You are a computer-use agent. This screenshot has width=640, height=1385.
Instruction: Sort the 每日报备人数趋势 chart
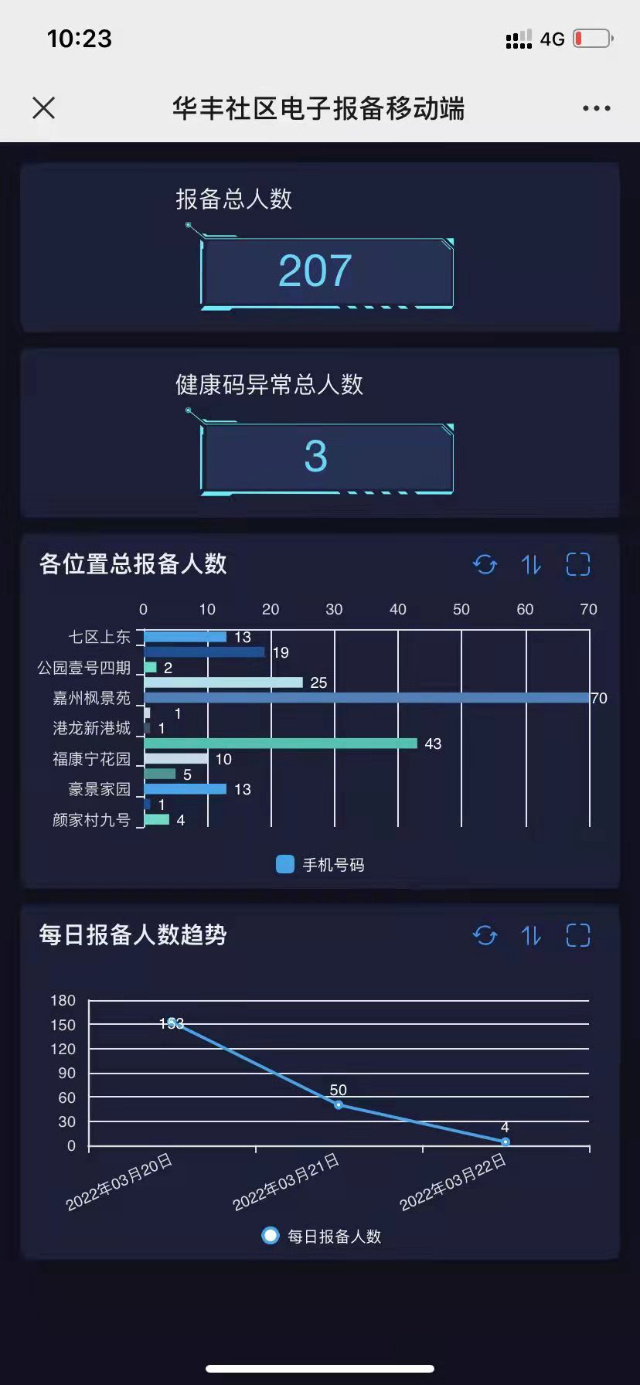pos(531,936)
